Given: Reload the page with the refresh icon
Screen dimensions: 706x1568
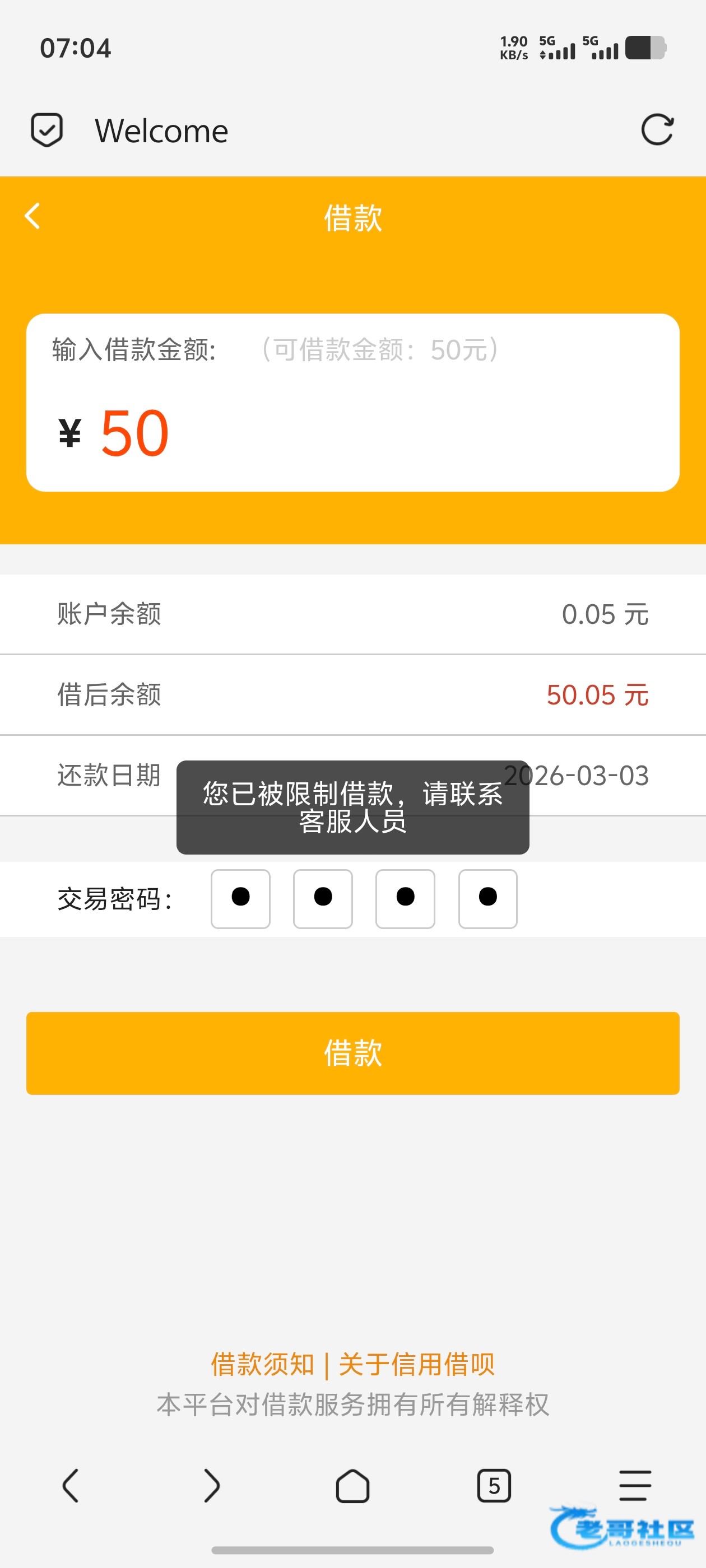Looking at the screenshot, I should tap(657, 130).
